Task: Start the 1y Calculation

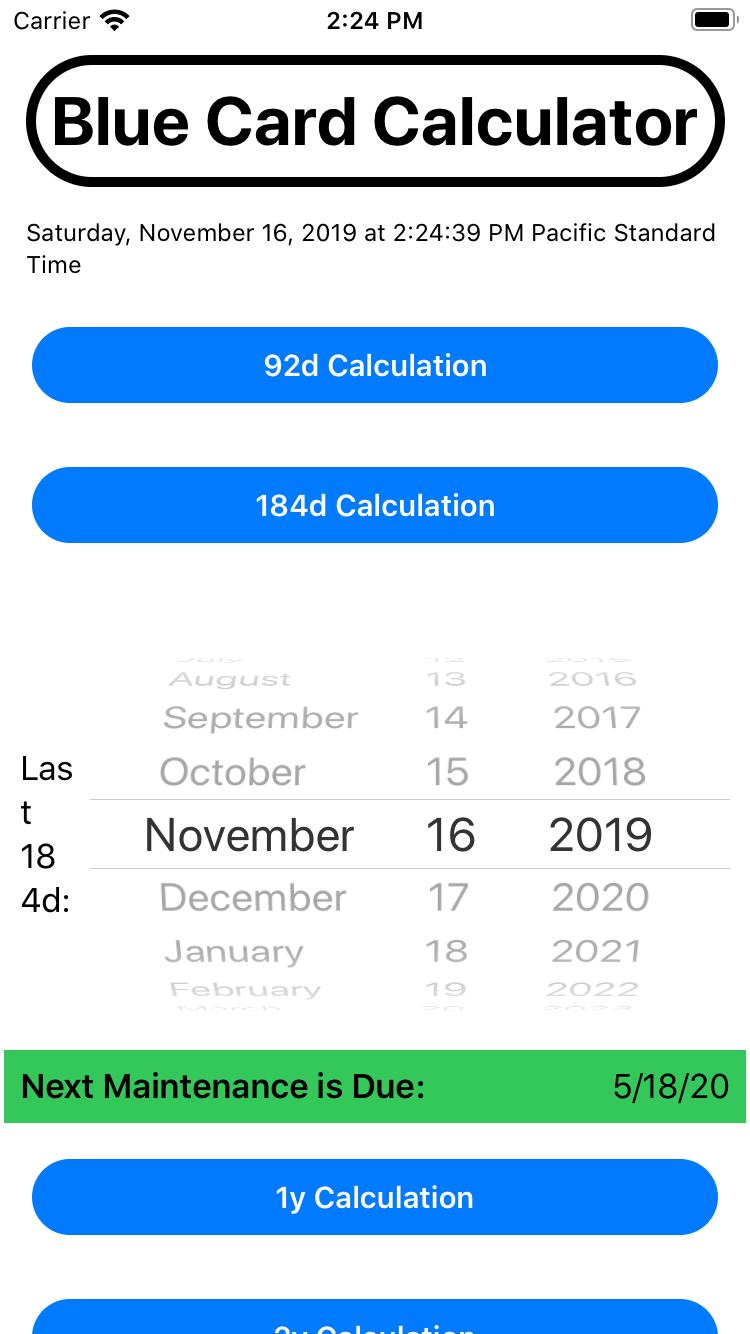Action: click(375, 1197)
